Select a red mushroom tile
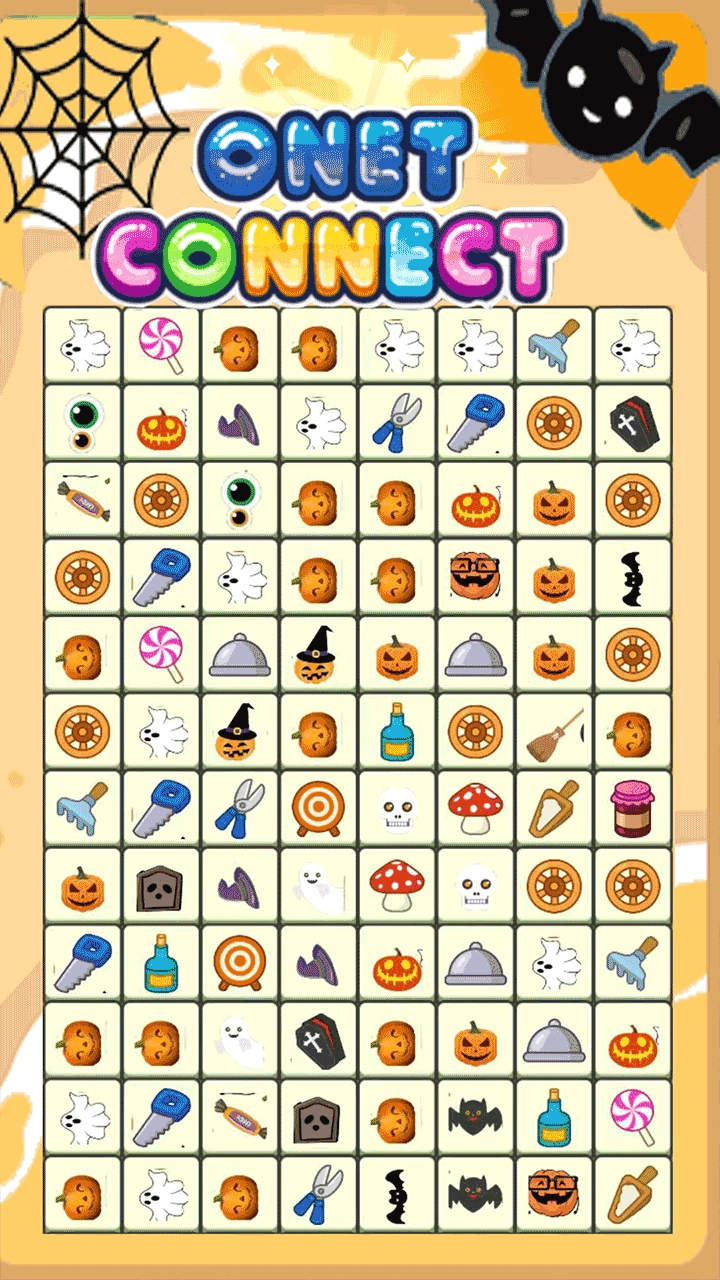This screenshot has height=1280, width=720. pyautogui.click(x=475, y=810)
